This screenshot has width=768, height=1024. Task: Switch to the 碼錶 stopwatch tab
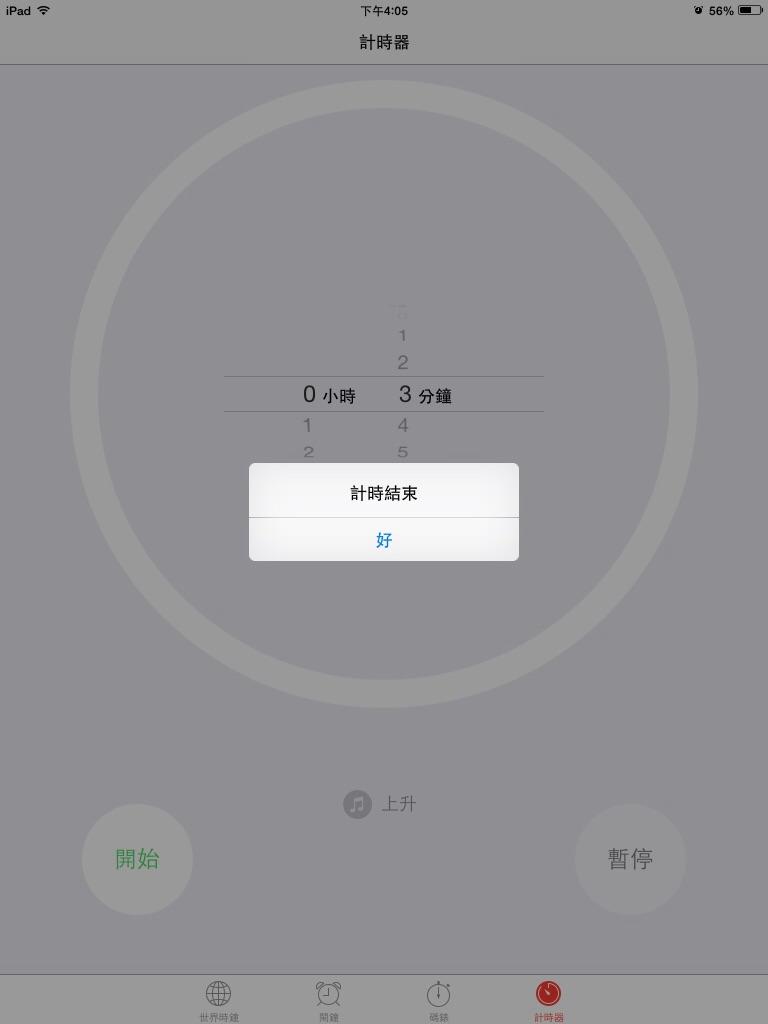click(x=438, y=1000)
